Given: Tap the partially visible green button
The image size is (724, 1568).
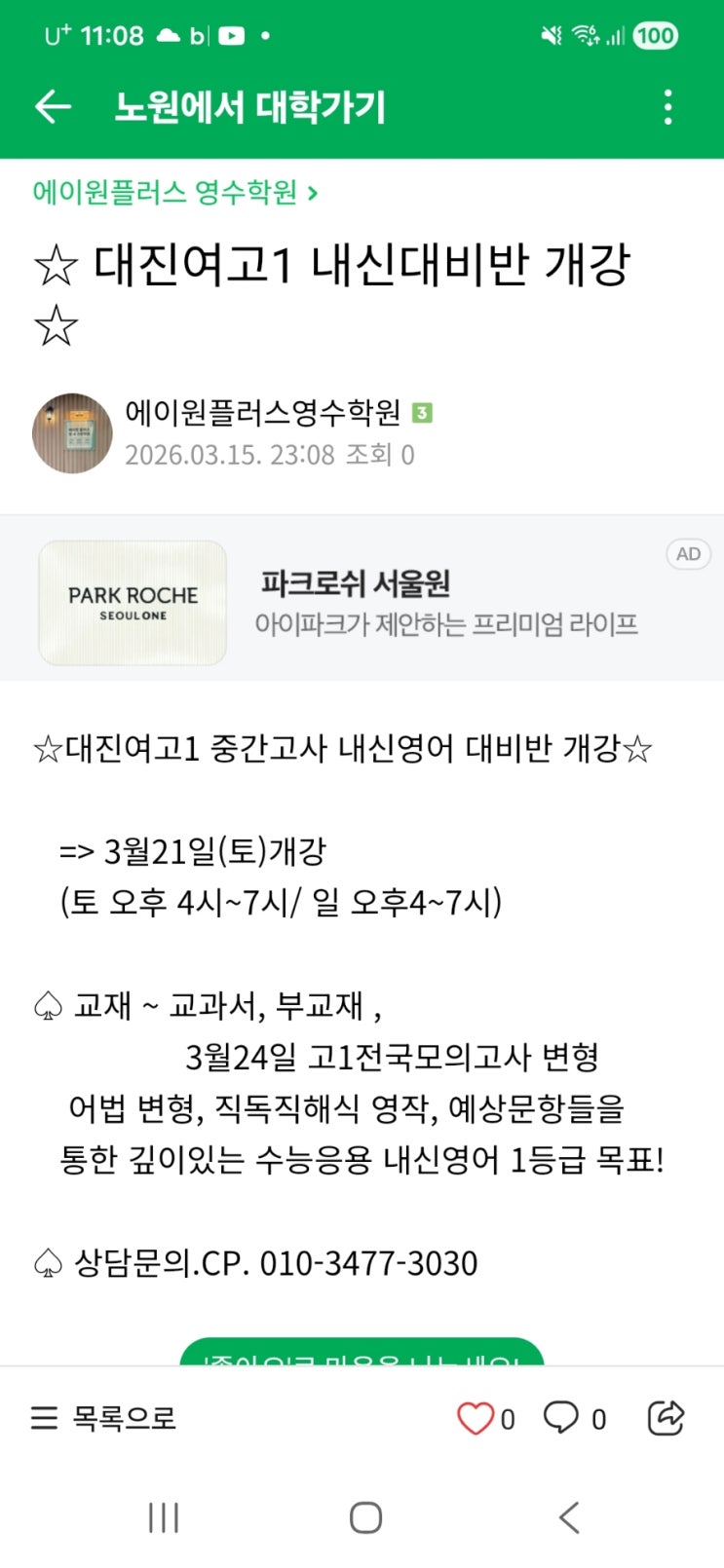Looking at the screenshot, I should (x=362, y=1353).
